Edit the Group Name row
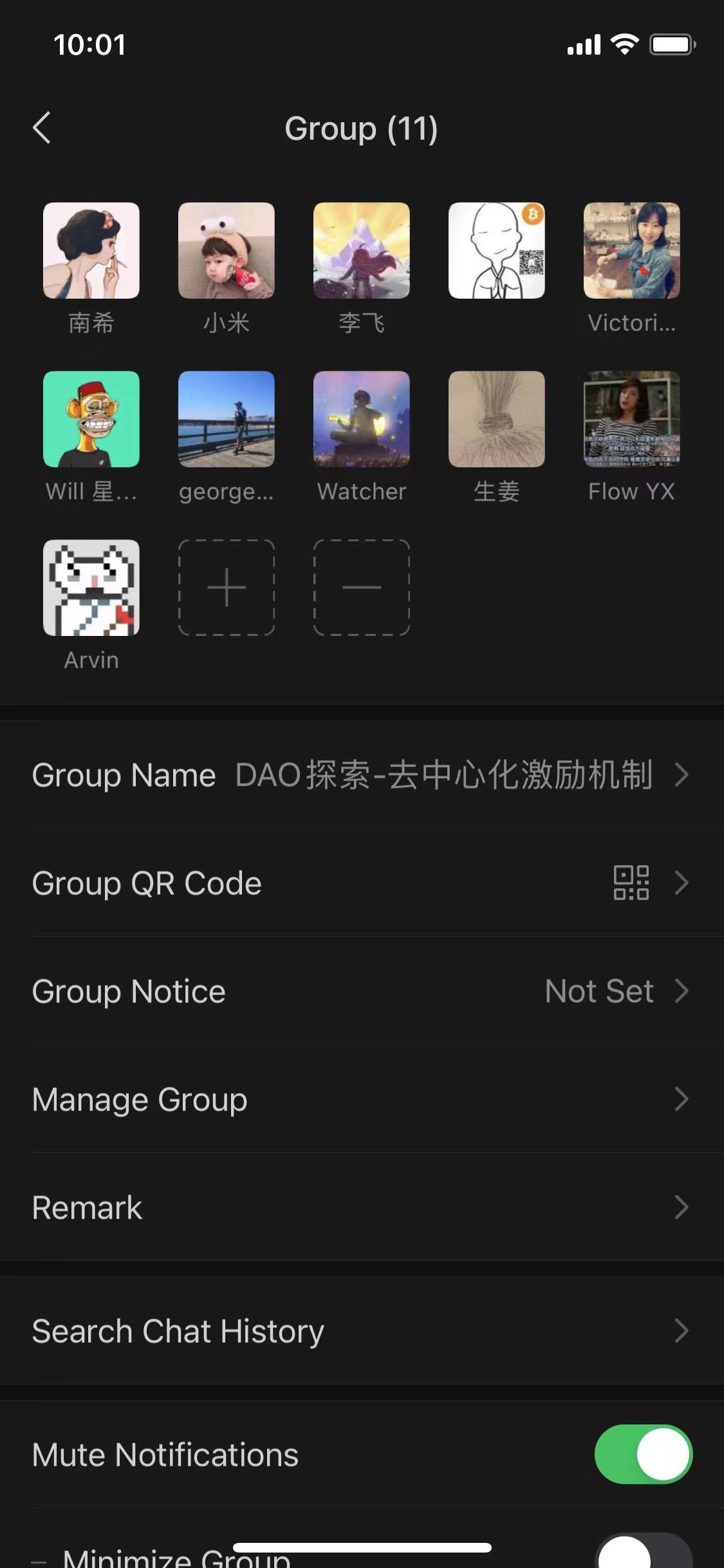 362,774
